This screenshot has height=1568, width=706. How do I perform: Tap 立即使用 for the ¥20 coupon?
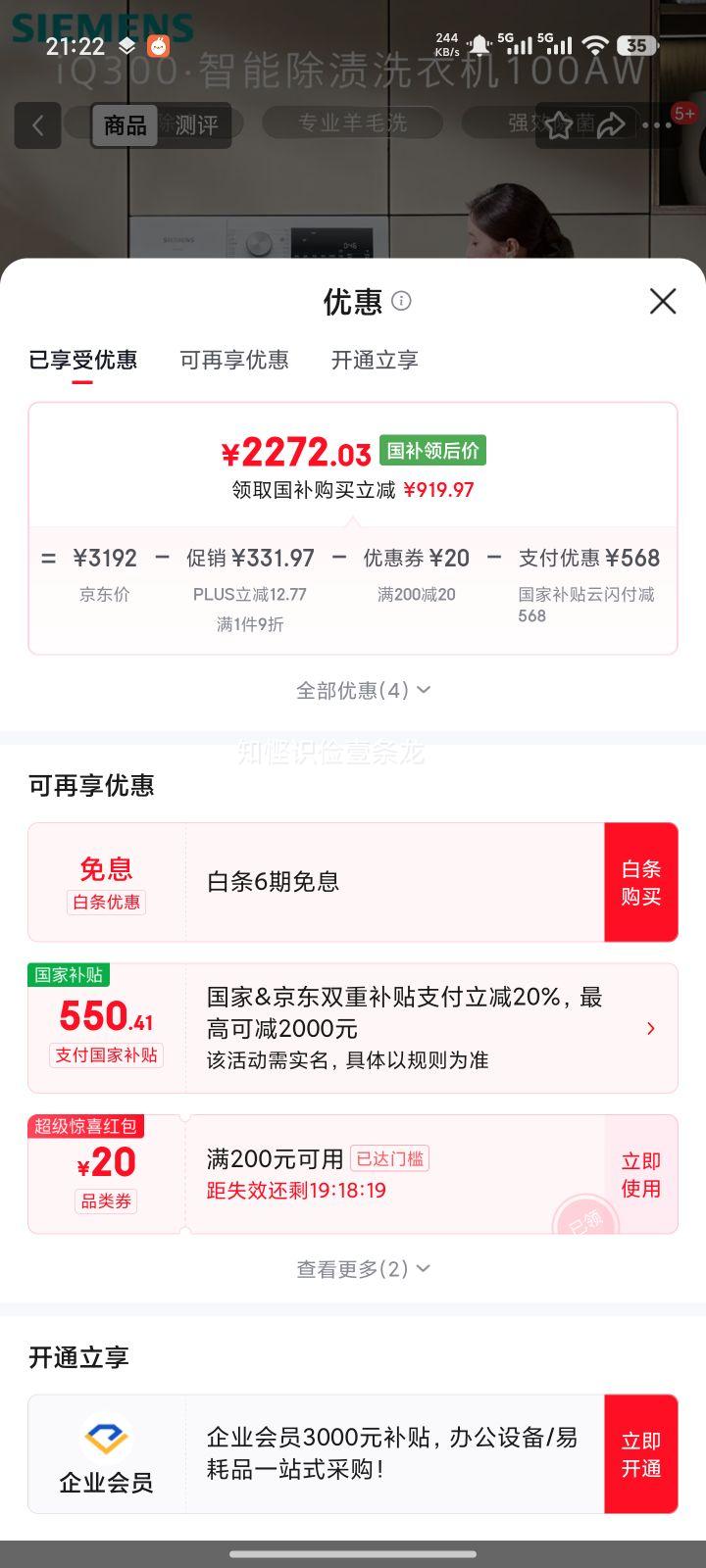tap(640, 1173)
